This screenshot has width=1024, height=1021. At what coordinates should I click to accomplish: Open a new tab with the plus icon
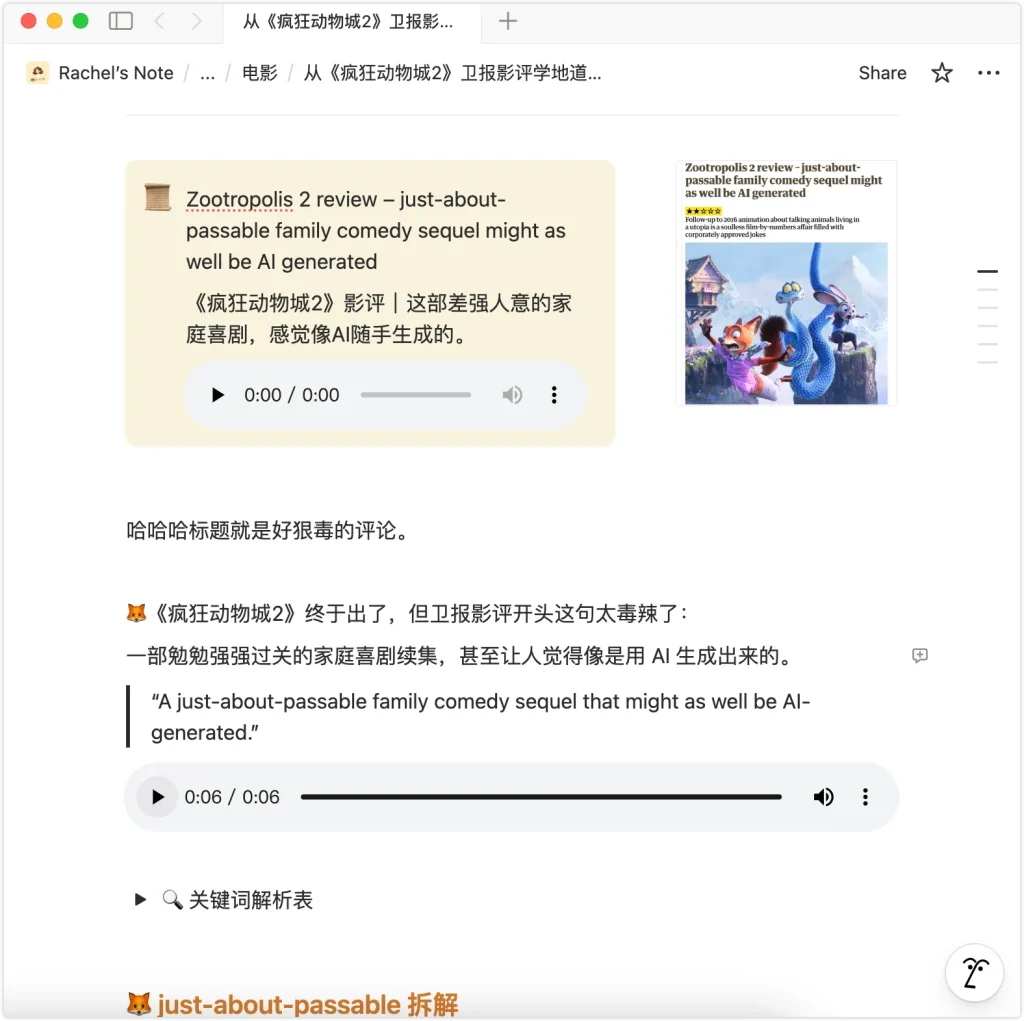508,21
